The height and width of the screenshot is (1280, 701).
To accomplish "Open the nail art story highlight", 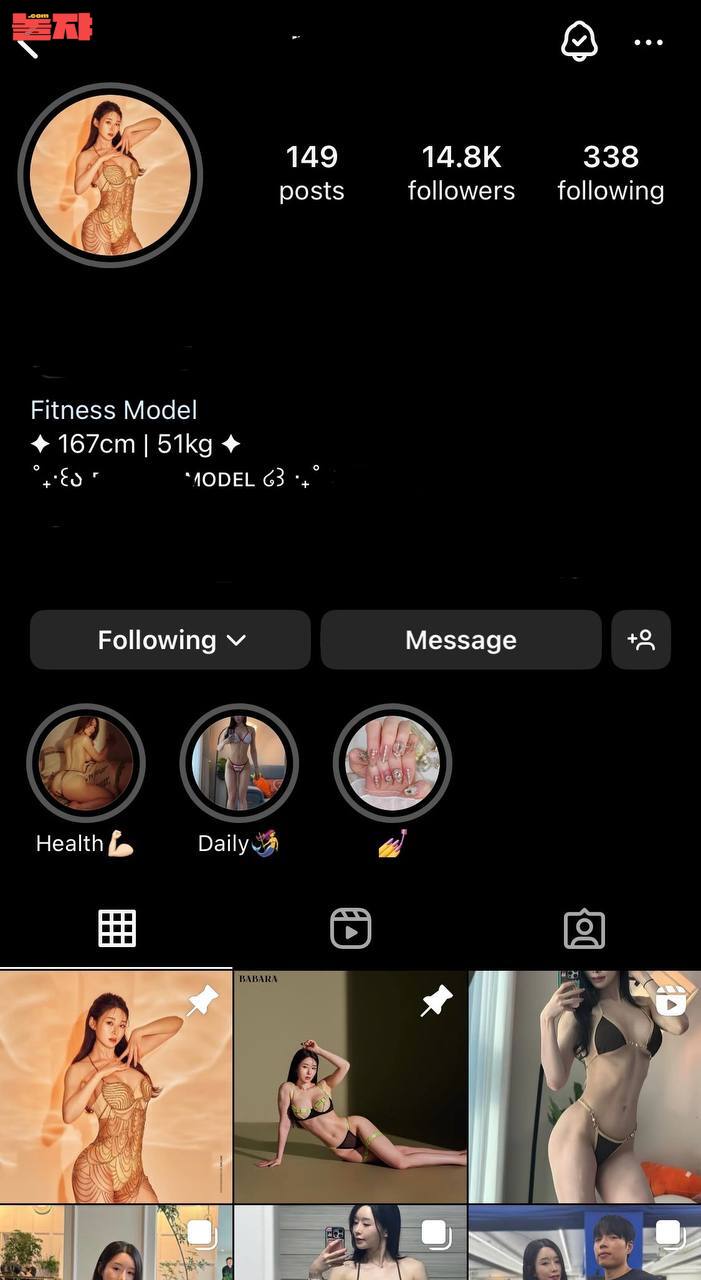I will pos(392,765).
